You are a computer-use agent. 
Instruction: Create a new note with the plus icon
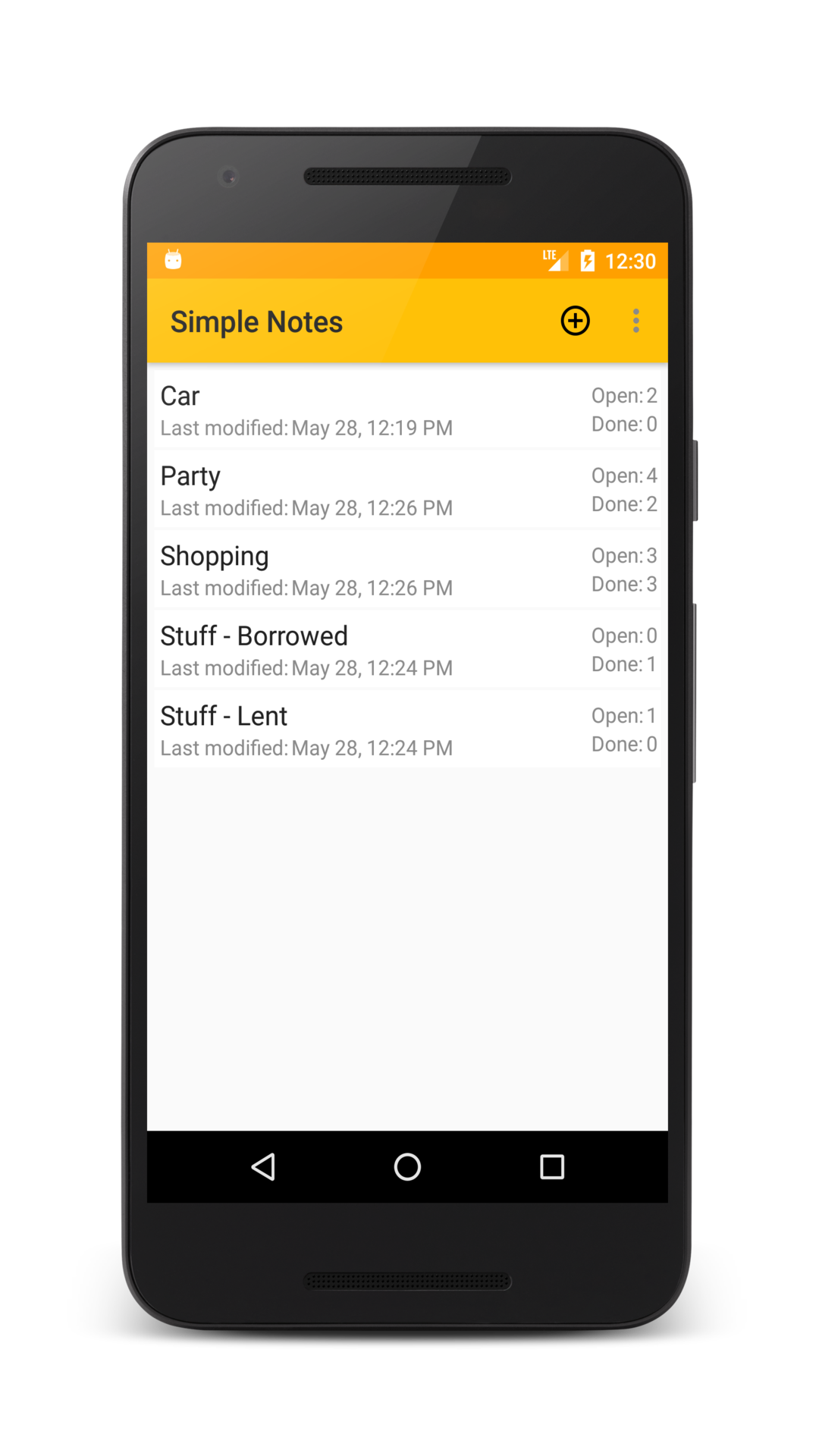coord(575,321)
